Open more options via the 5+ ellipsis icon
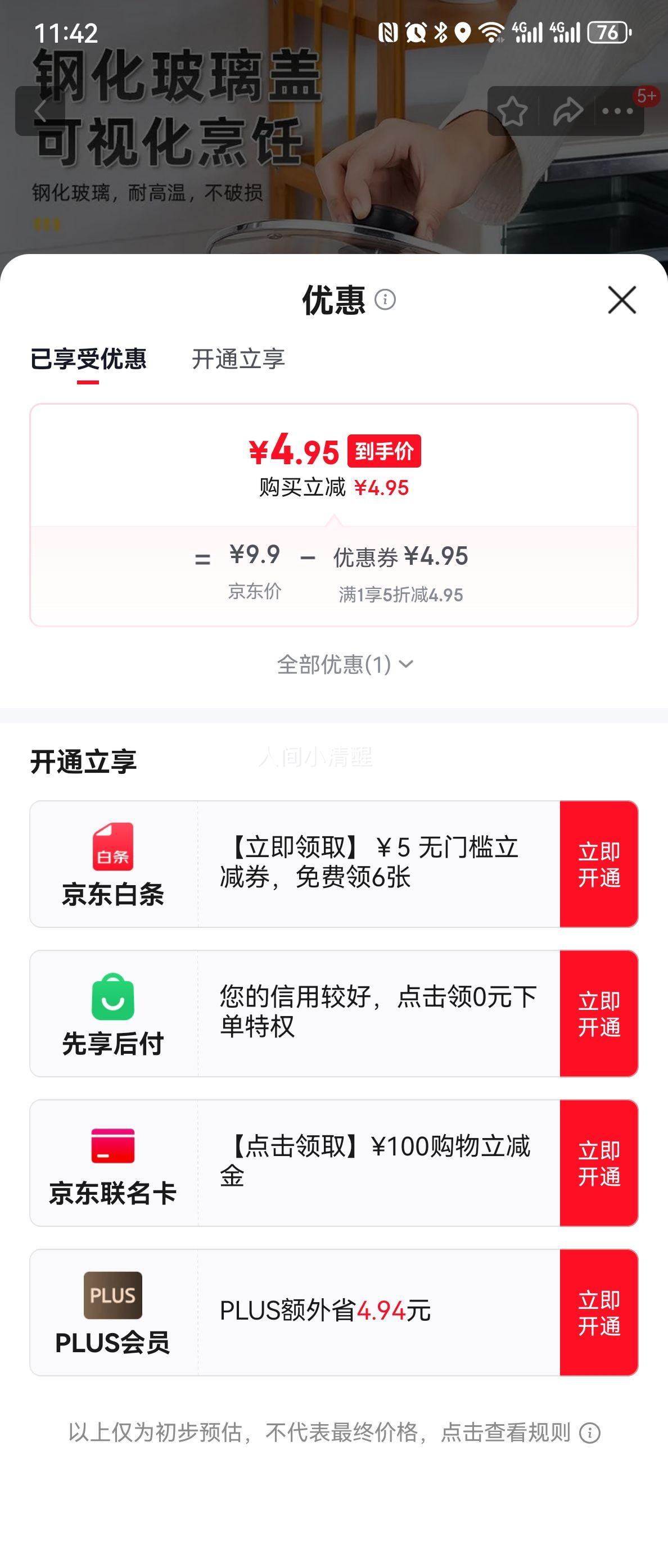668x1568 pixels. pyautogui.click(x=619, y=110)
